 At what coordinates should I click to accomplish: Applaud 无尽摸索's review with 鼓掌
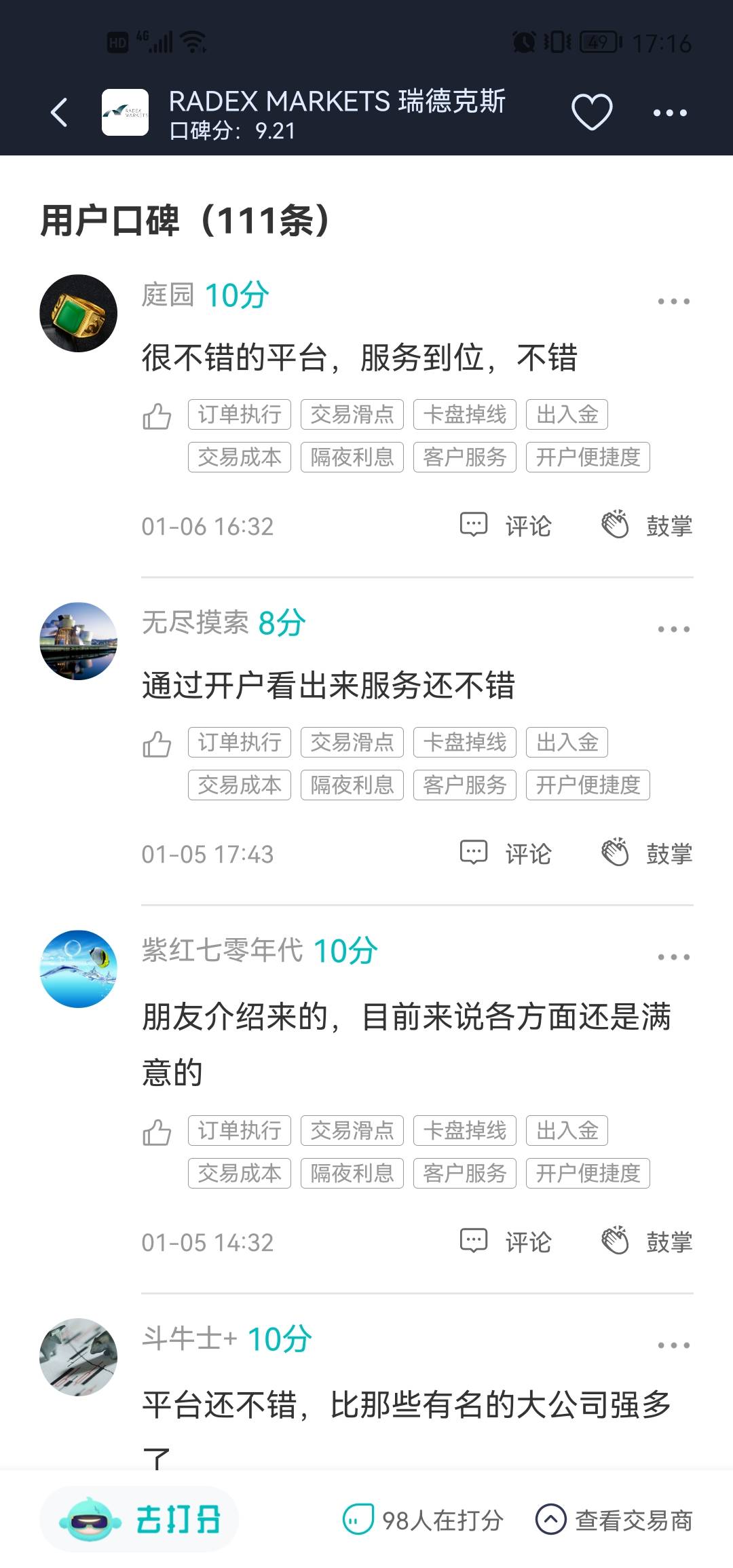(647, 853)
